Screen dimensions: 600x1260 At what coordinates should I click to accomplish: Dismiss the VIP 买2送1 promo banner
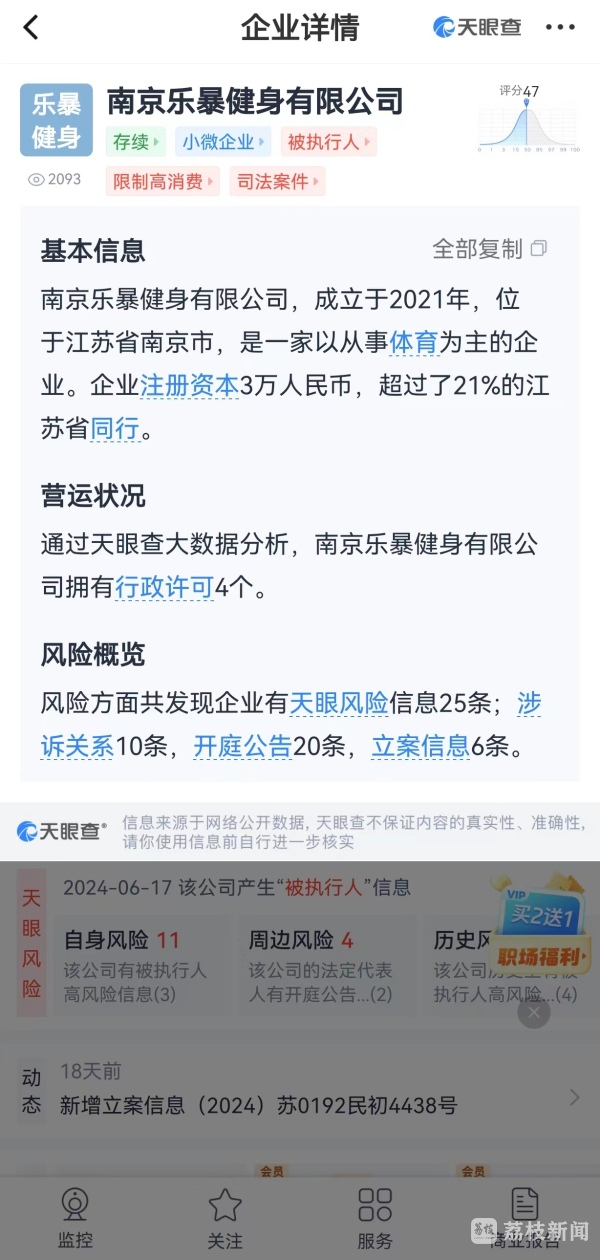pyautogui.click(x=533, y=1013)
